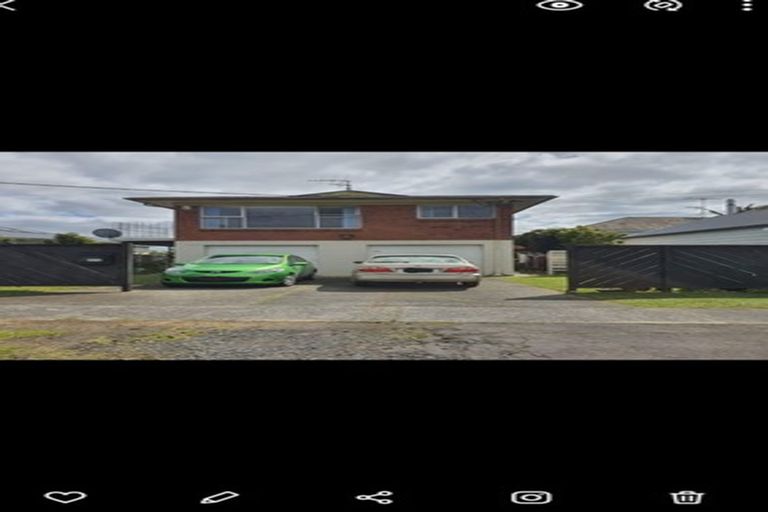Share this photo
Screen dimensions: 768x512
(375, 497)
